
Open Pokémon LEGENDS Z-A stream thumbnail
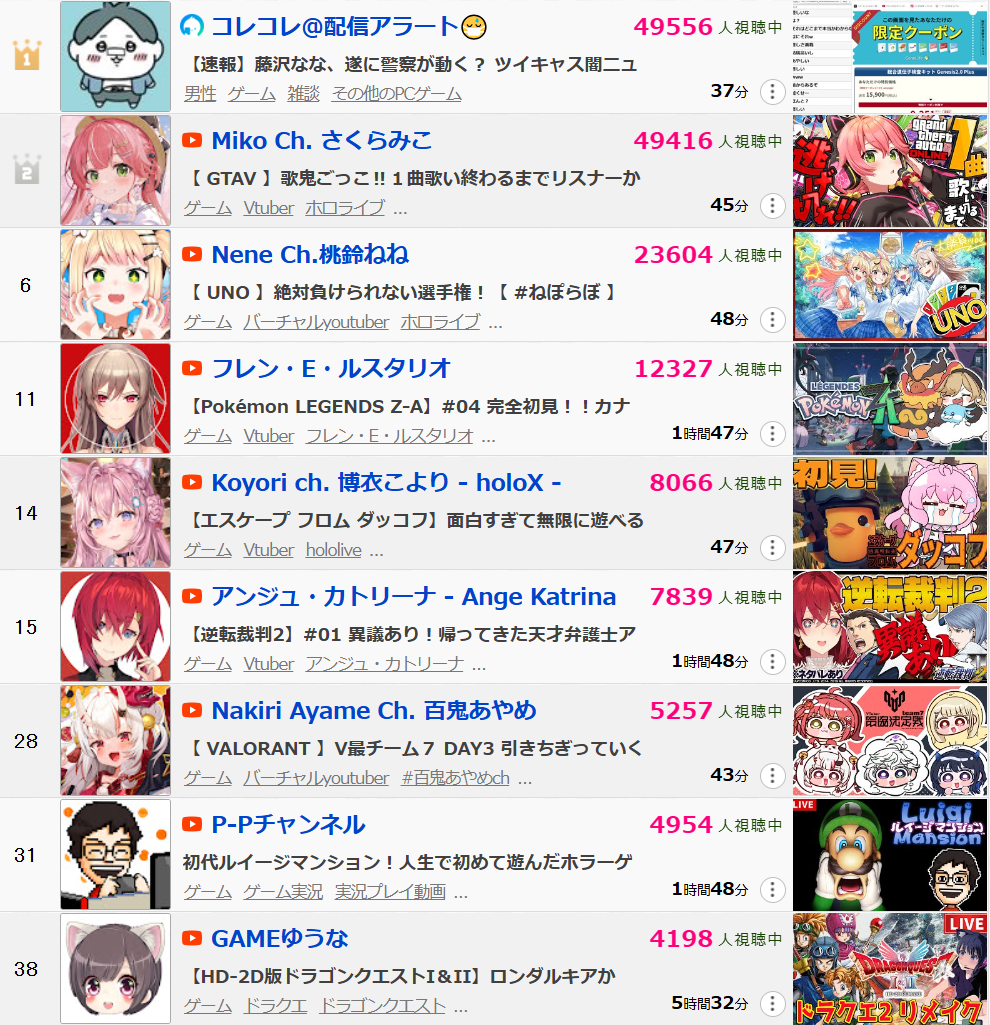click(890, 399)
